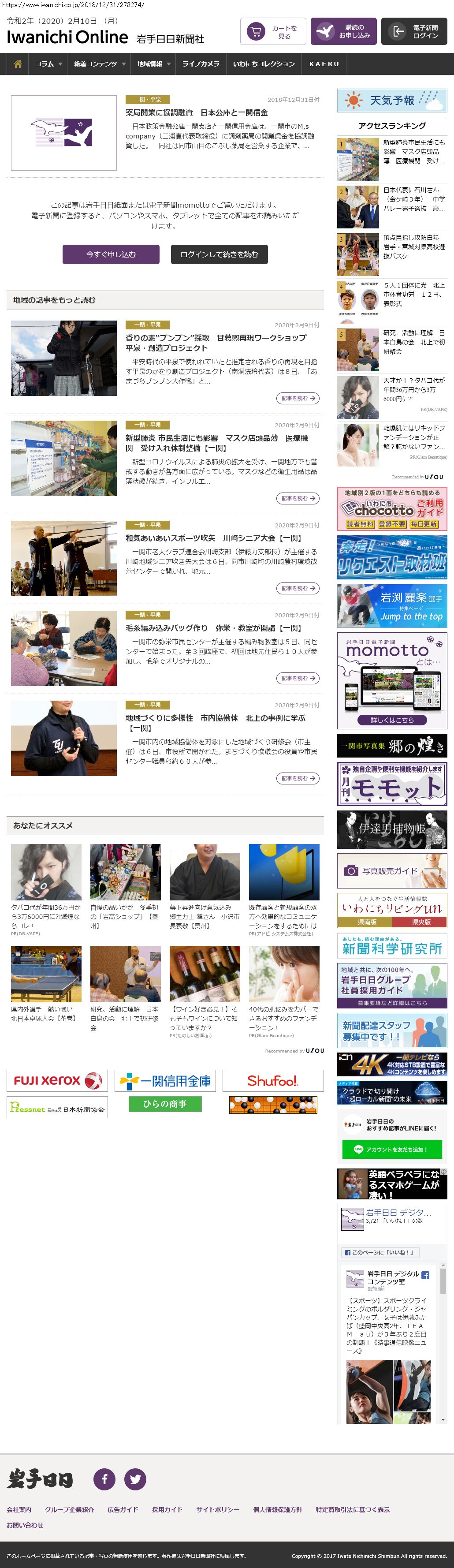Expand the コラム menu
Screen dimensions: 454x1568
(48, 64)
